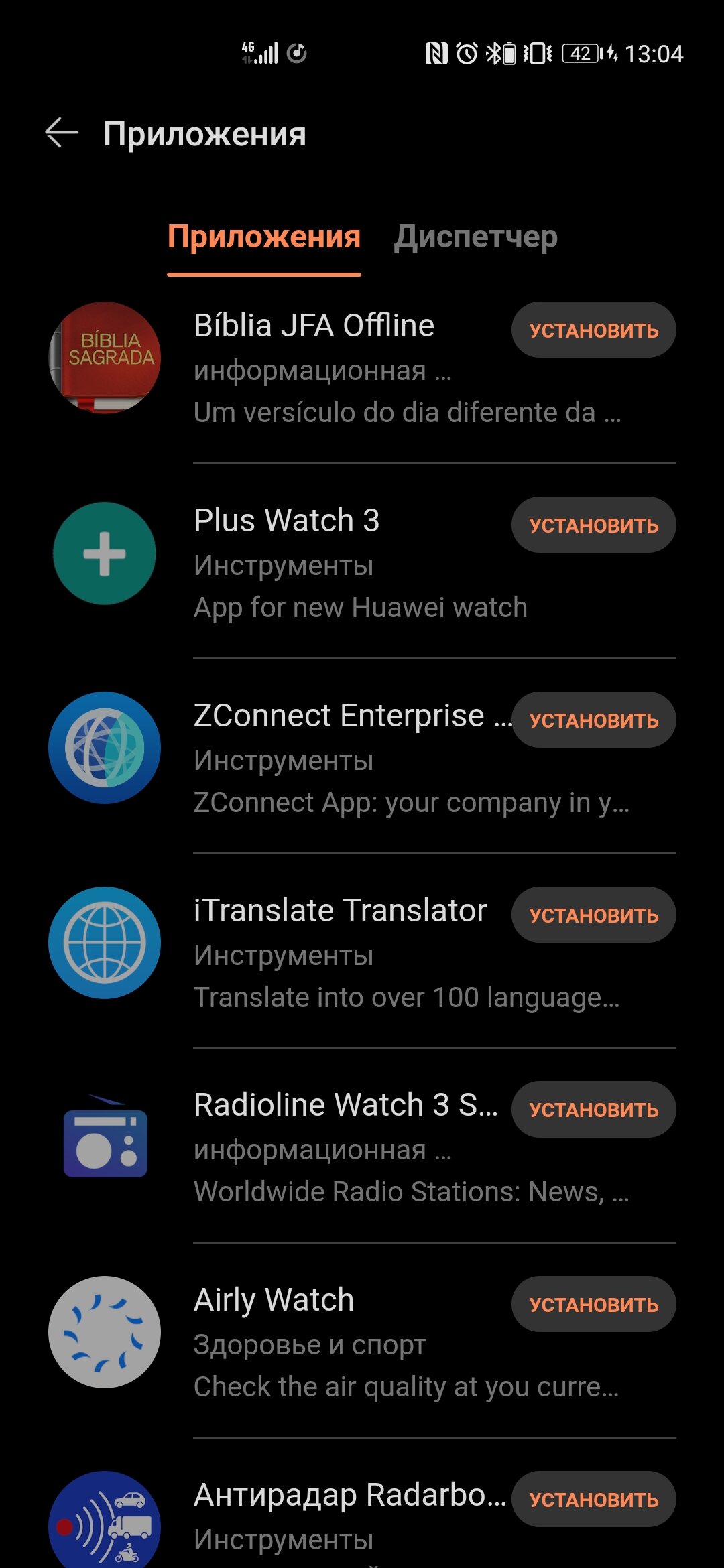This screenshot has height=1568, width=724.
Task: Install iTranslate Translator
Action: point(594,915)
